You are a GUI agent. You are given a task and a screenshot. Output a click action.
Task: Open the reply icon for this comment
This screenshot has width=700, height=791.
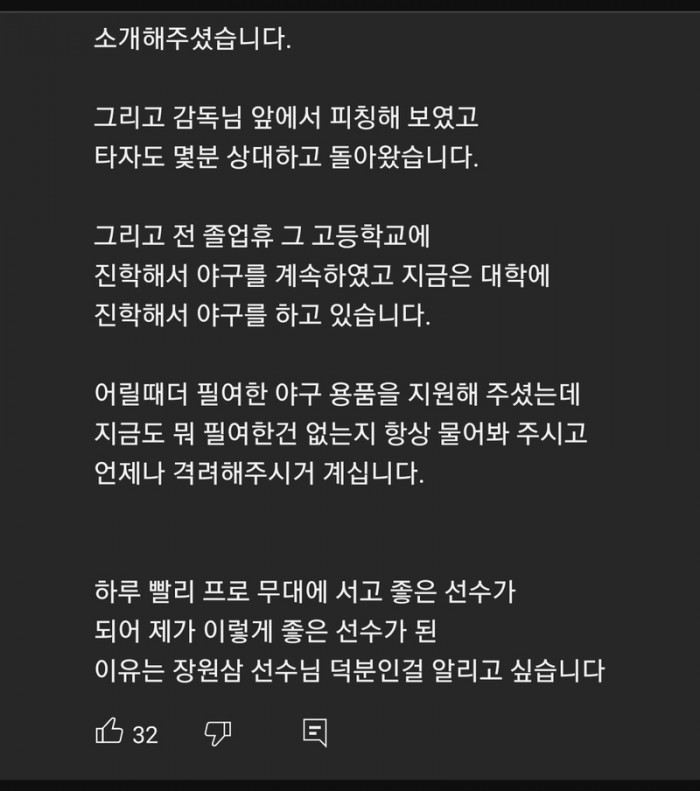315,733
